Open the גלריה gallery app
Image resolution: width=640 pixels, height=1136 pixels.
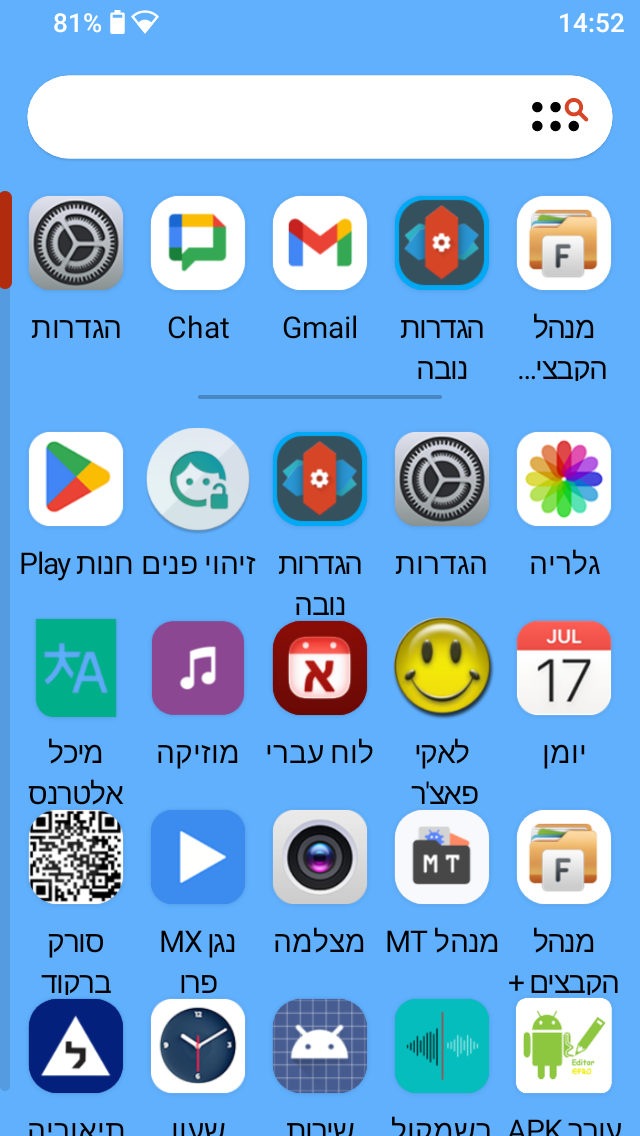point(564,479)
